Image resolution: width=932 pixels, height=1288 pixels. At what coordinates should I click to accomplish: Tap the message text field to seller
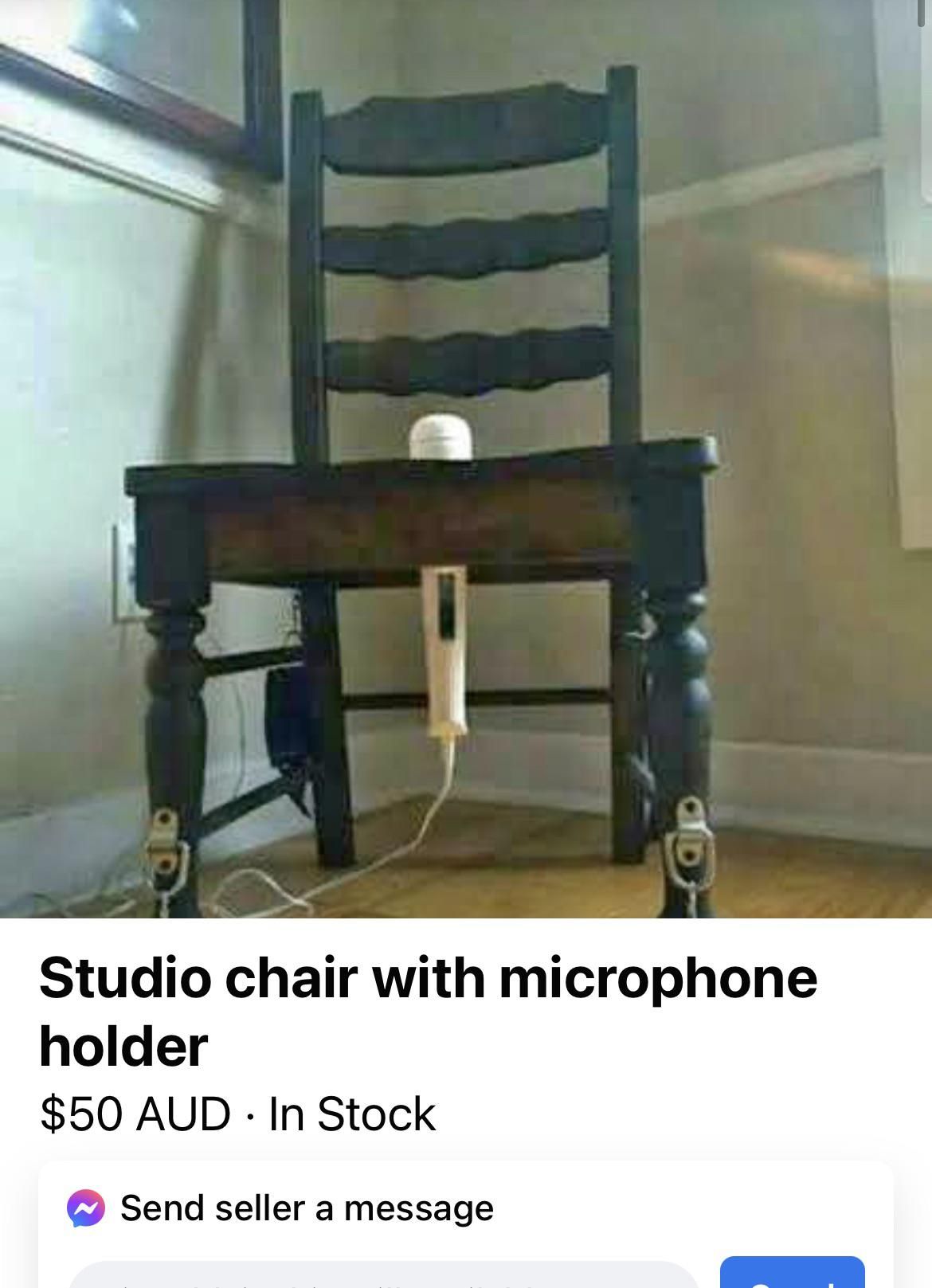384,1276
